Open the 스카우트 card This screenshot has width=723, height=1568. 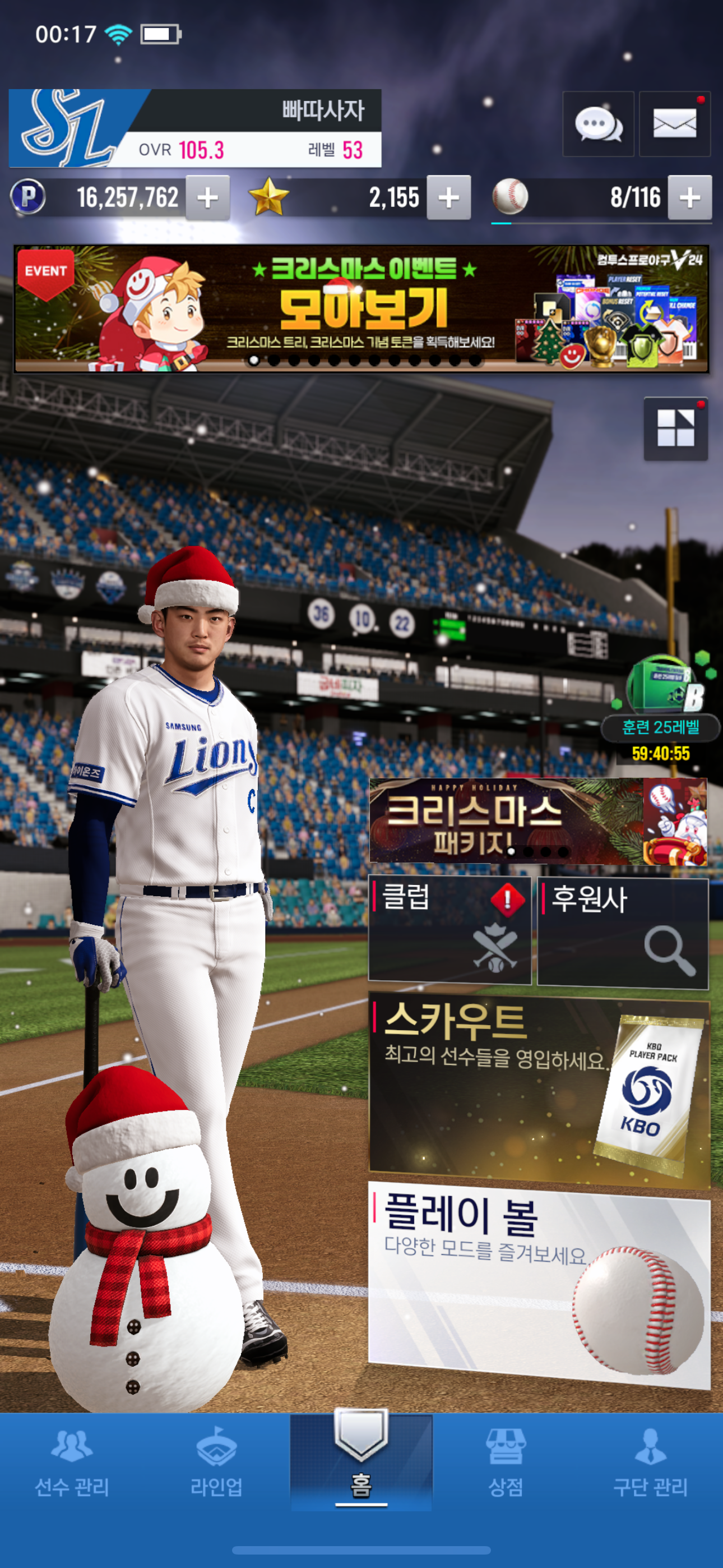coord(539,1090)
